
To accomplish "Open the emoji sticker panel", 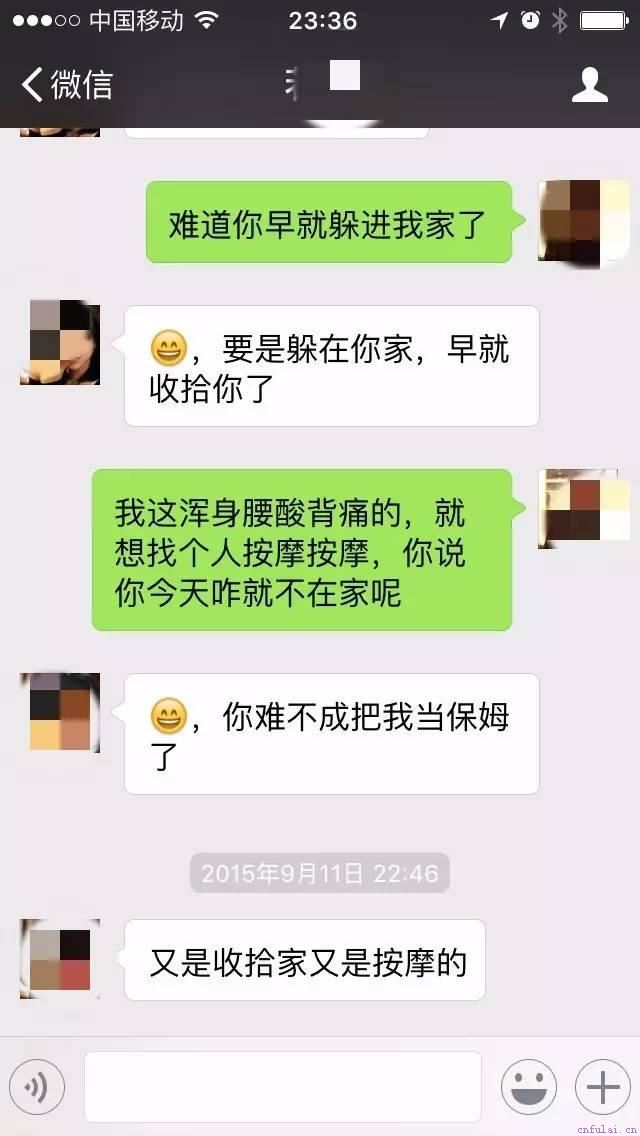I will click(x=528, y=1087).
